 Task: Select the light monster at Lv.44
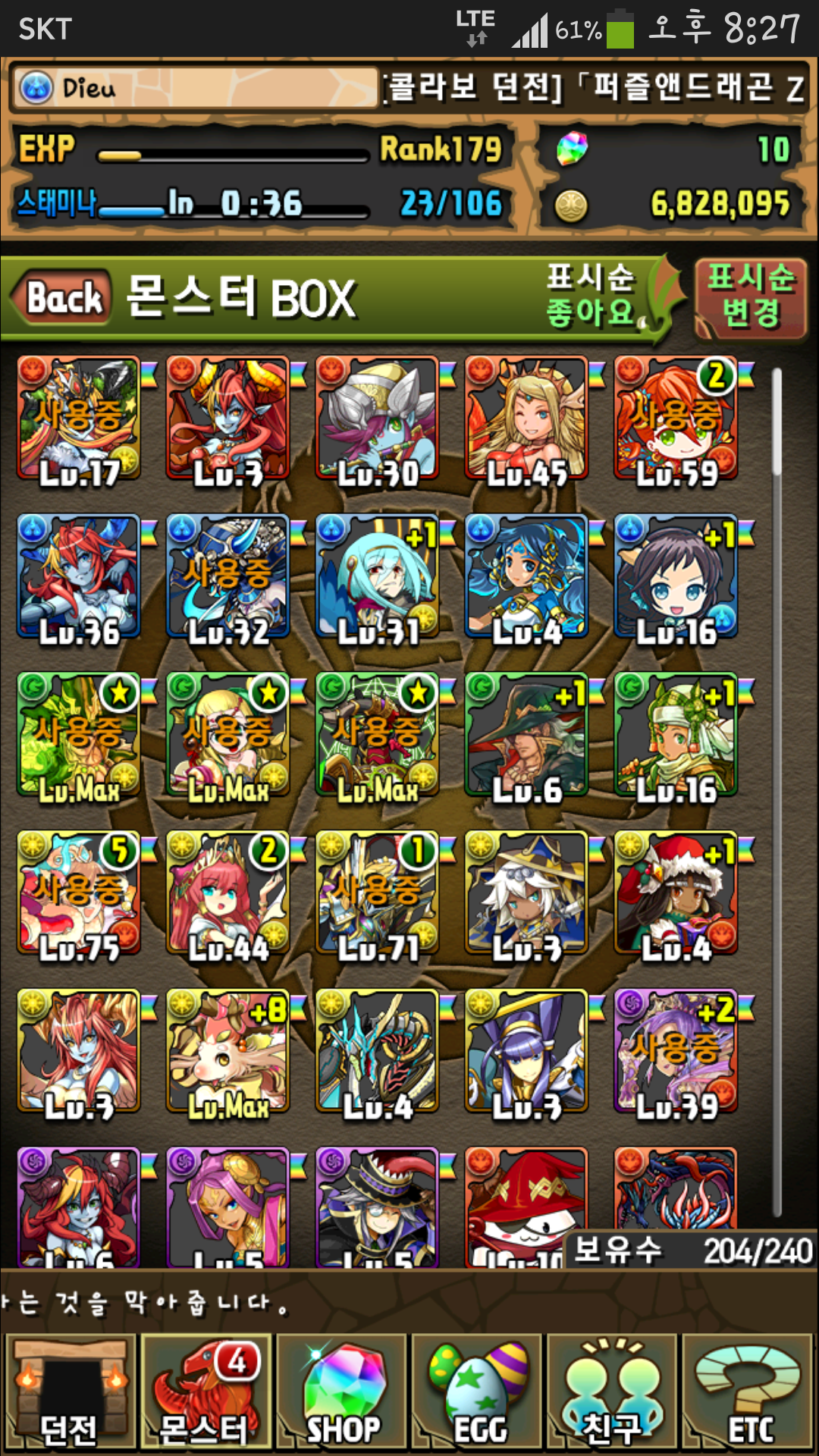227,893
